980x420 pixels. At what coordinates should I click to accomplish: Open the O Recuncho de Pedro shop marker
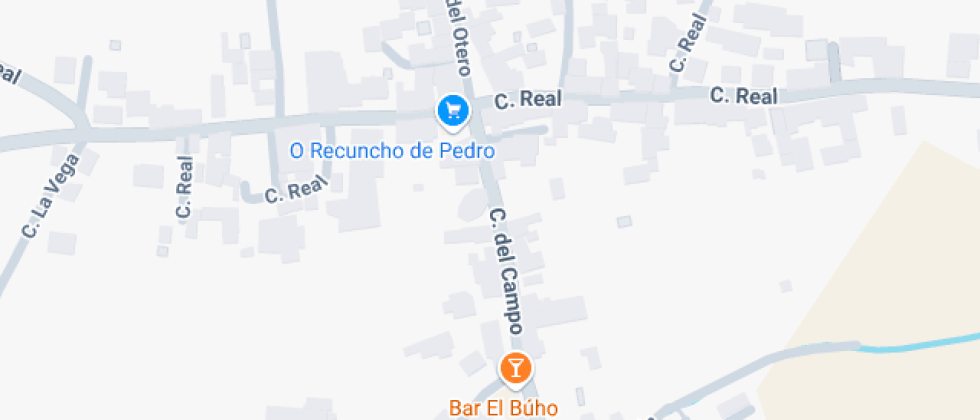(x=452, y=110)
